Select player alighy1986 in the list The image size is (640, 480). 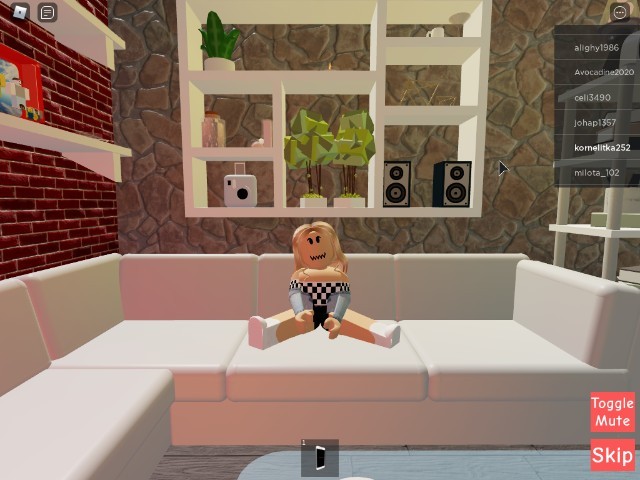point(597,47)
